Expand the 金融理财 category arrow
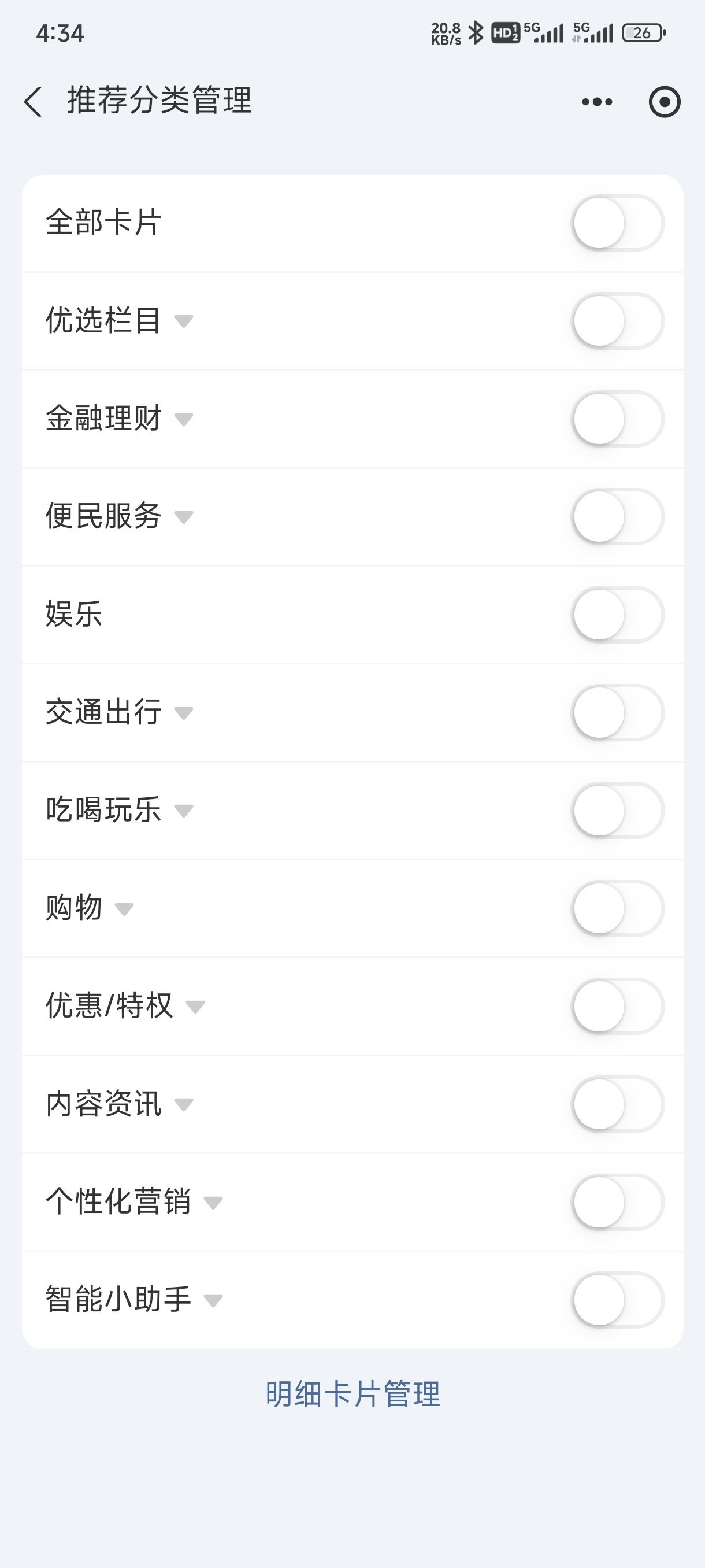This screenshot has width=705, height=1568. point(184,419)
